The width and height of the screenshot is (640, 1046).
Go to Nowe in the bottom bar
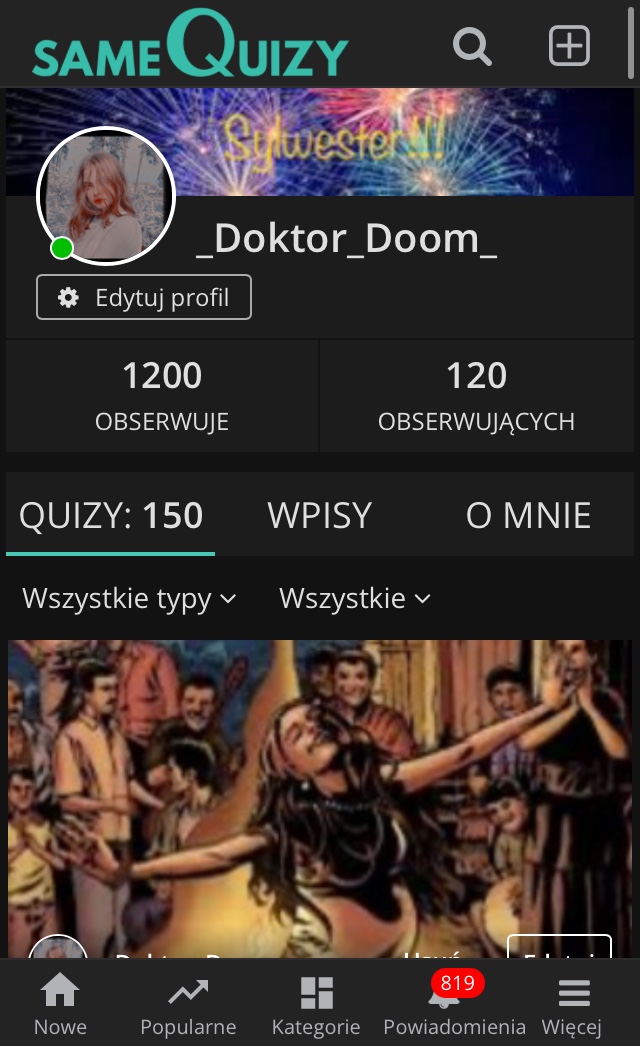tap(60, 1003)
